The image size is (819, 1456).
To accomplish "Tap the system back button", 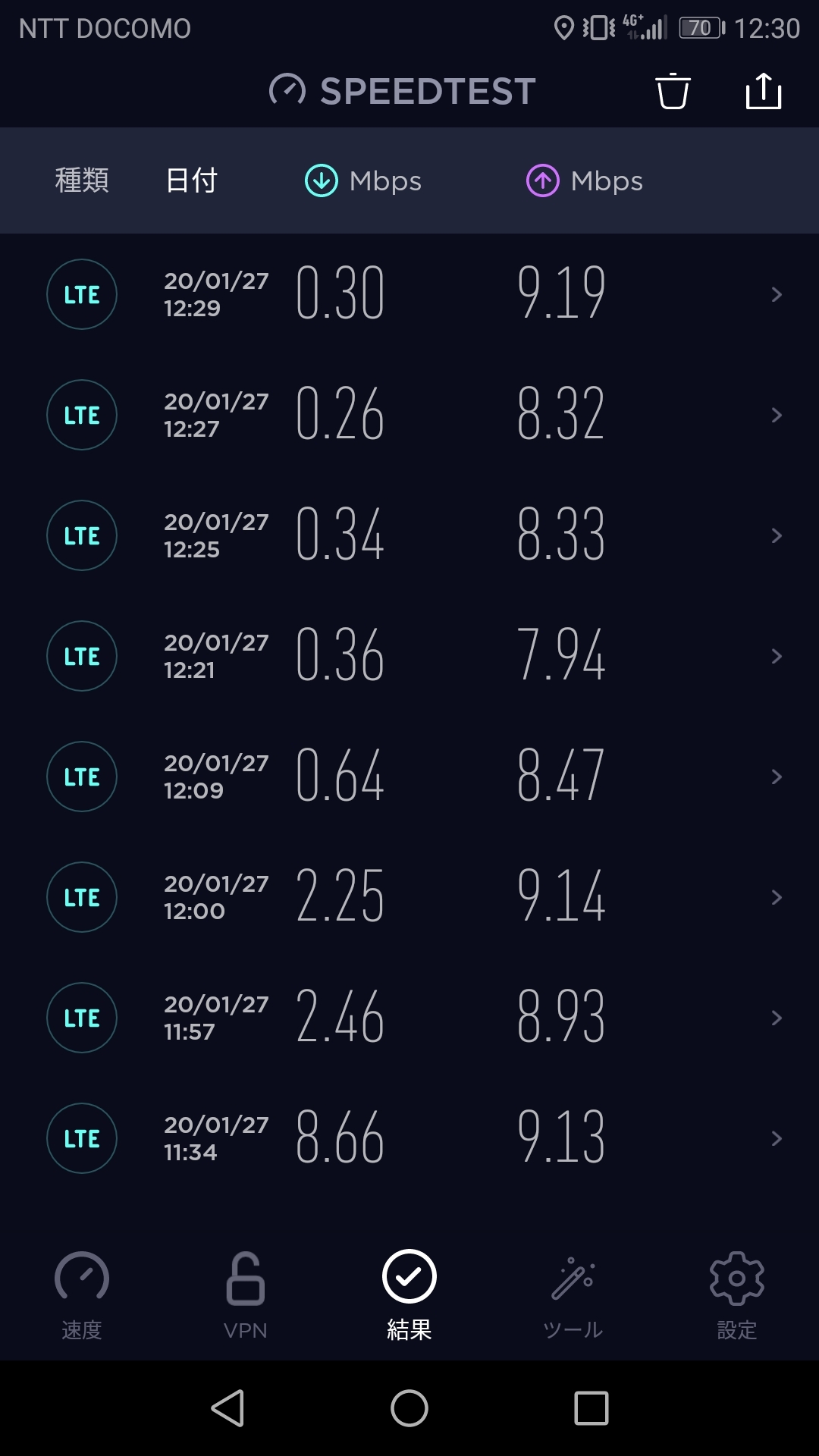I will pyautogui.click(x=227, y=1408).
